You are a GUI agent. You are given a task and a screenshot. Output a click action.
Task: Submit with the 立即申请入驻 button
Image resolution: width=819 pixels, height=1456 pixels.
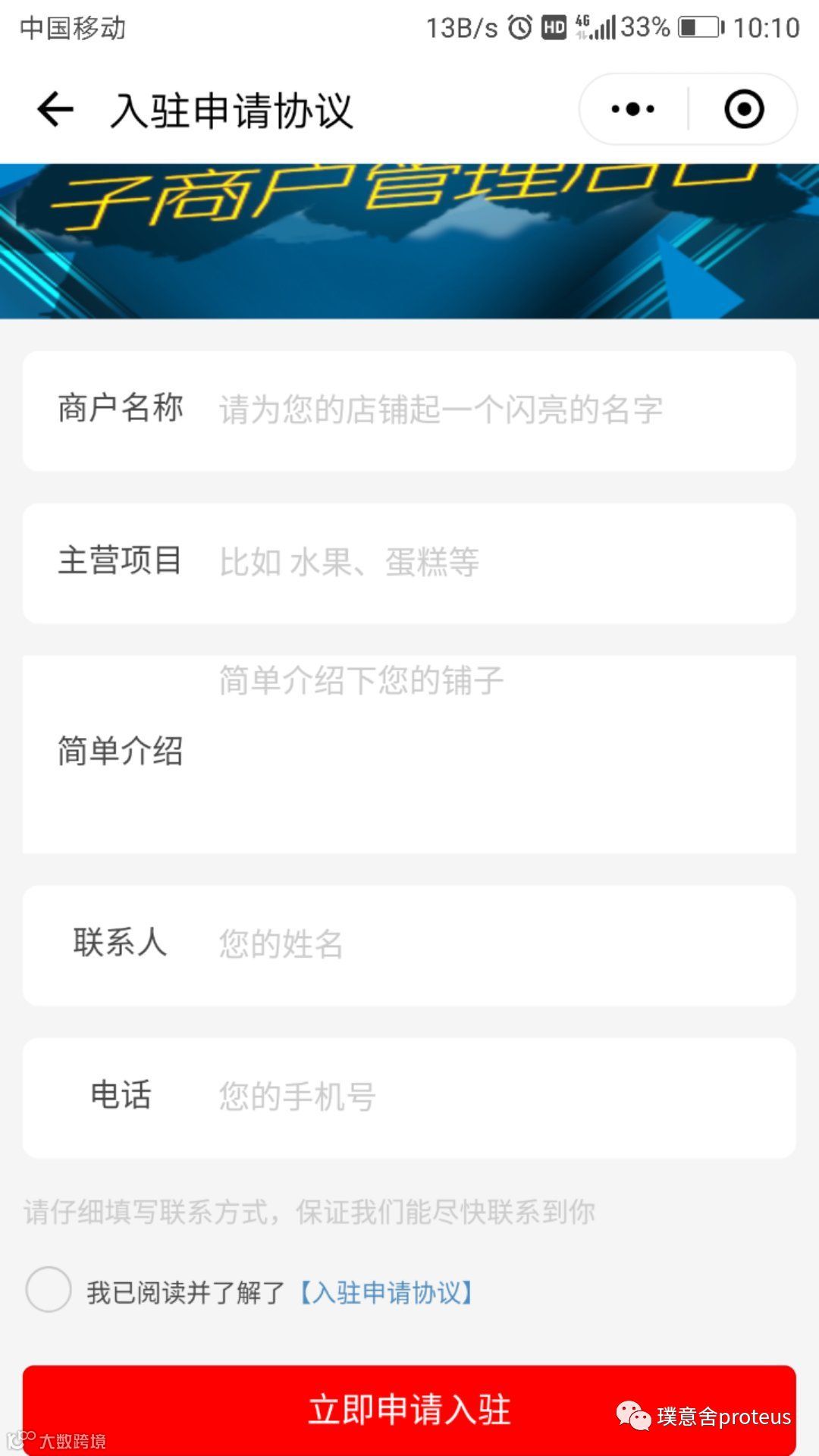pos(409,1409)
